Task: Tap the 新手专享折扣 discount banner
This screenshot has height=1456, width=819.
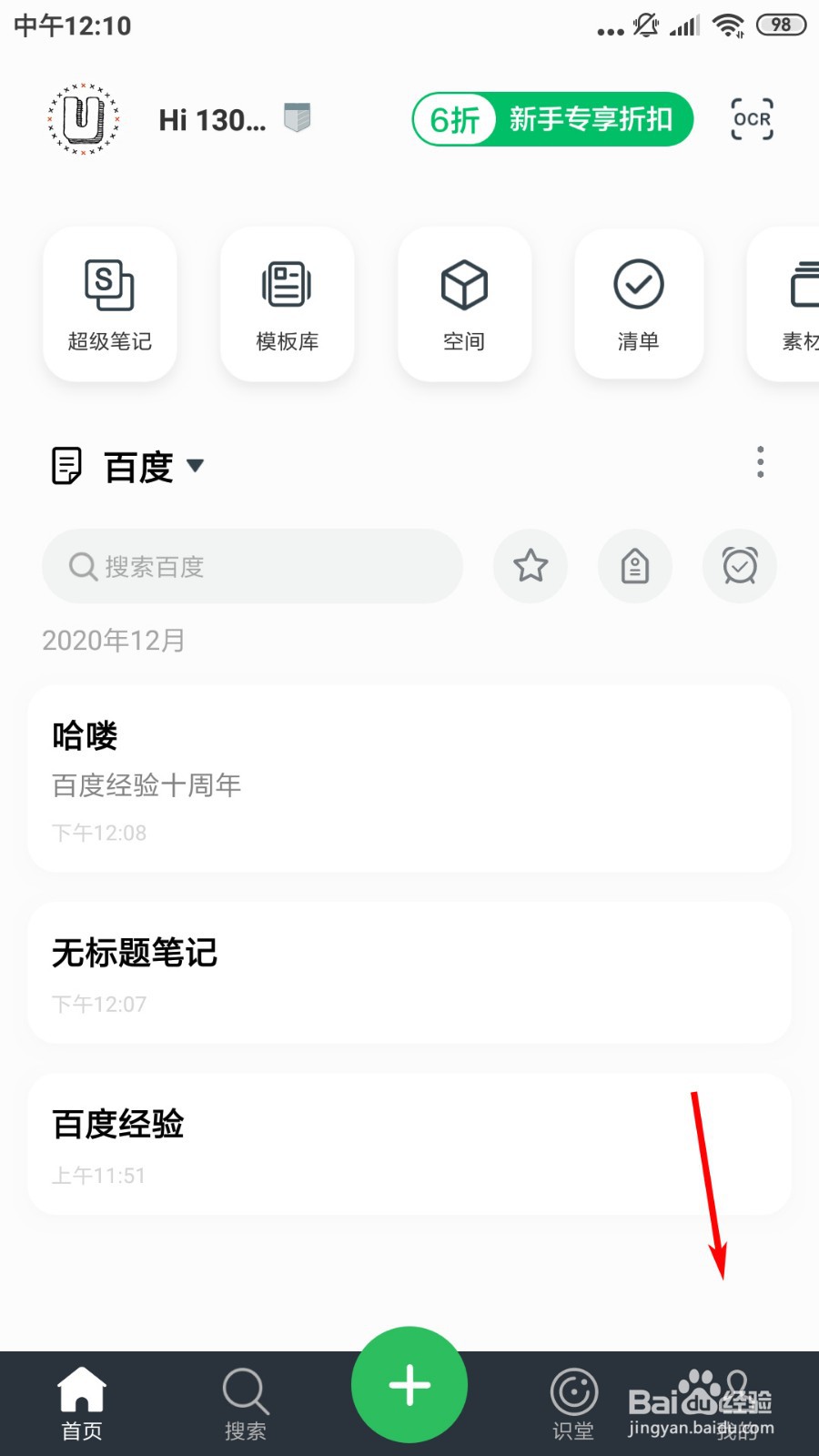Action: (x=551, y=119)
